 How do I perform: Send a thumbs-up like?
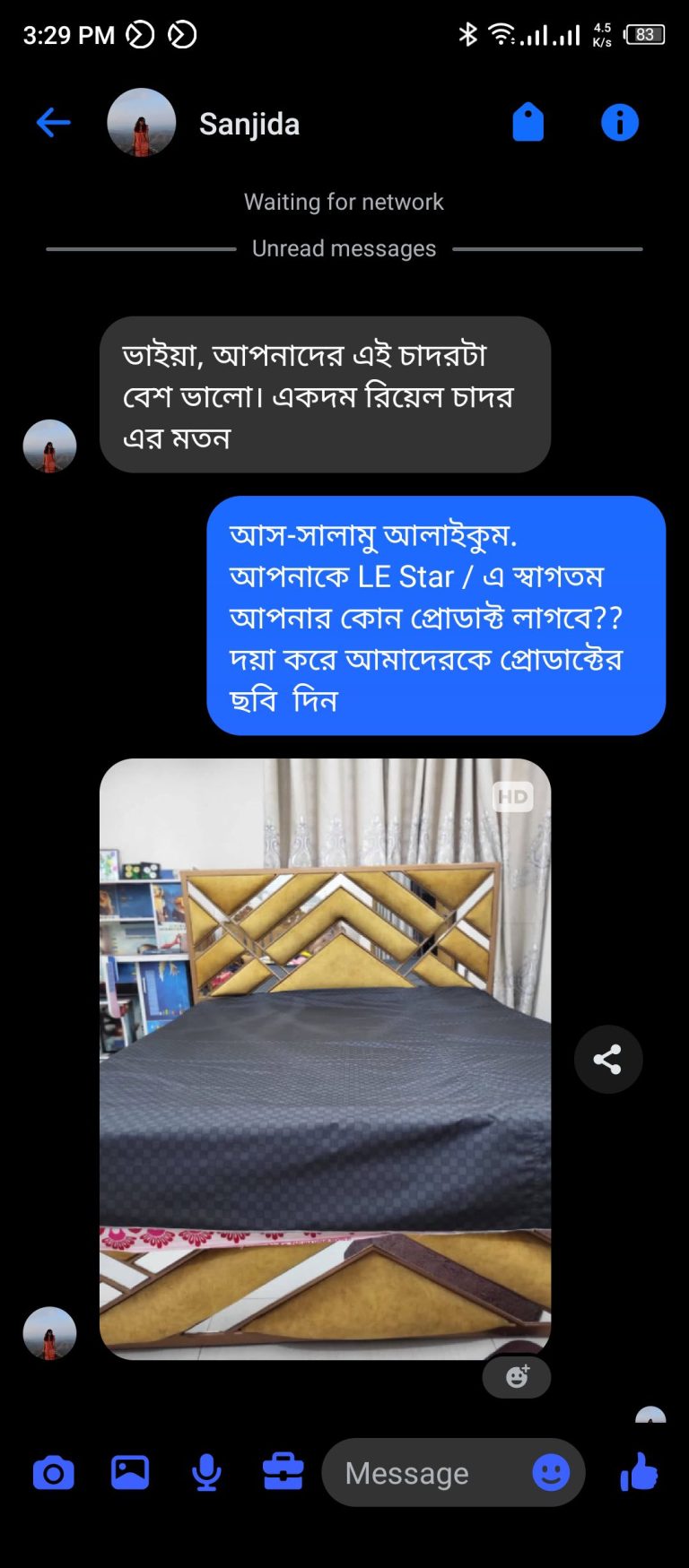(639, 1473)
